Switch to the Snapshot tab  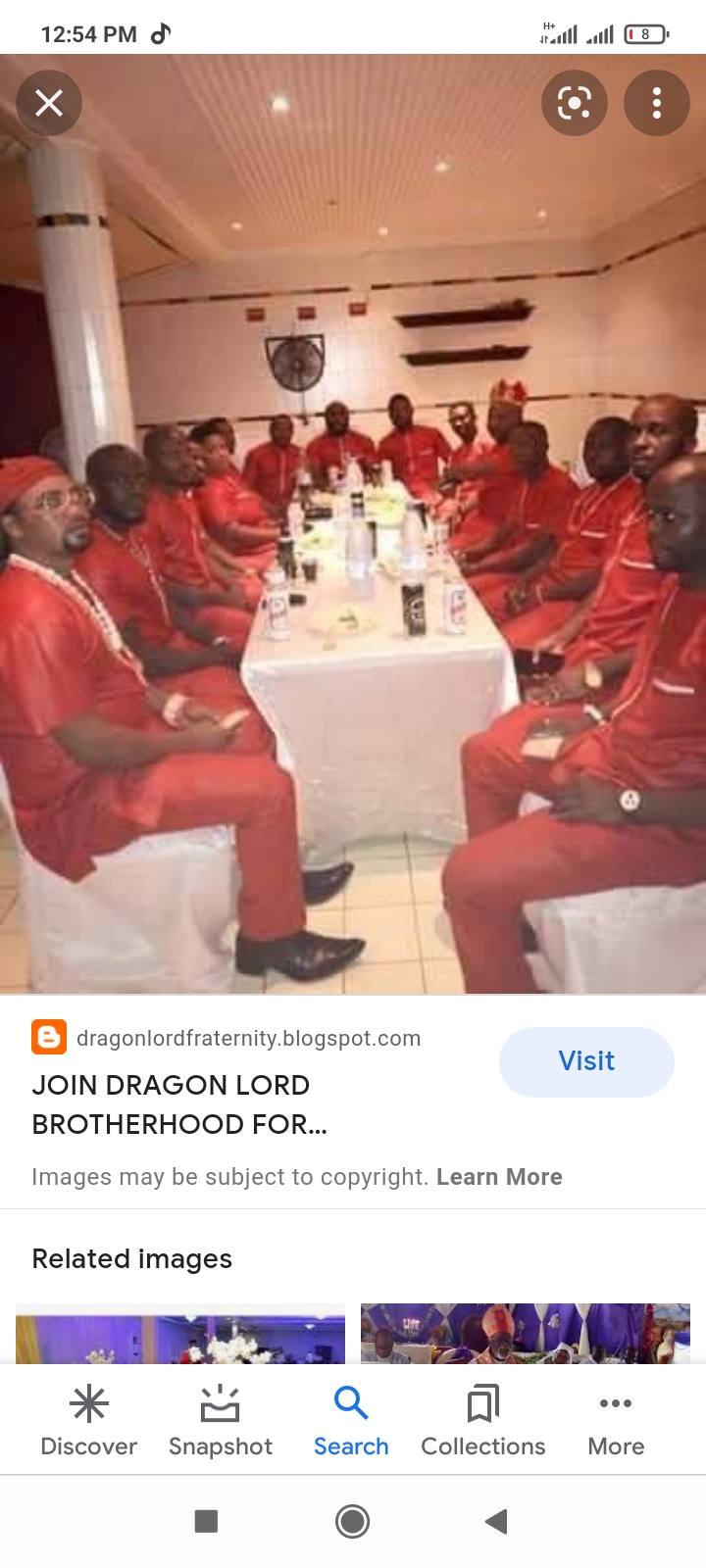point(221,1421)
